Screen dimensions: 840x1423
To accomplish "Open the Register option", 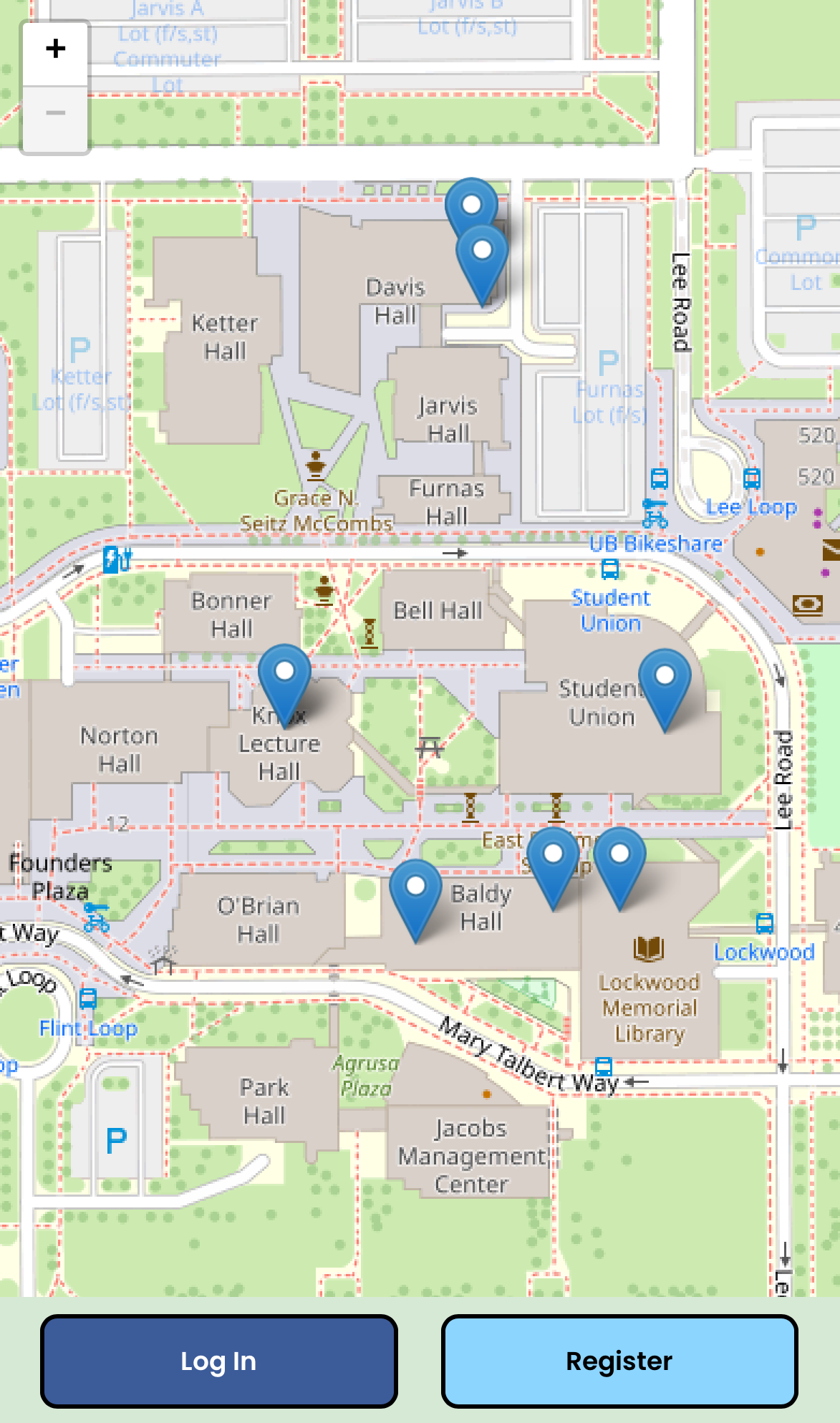I will pyautogui.click(x=619, y=1361).
